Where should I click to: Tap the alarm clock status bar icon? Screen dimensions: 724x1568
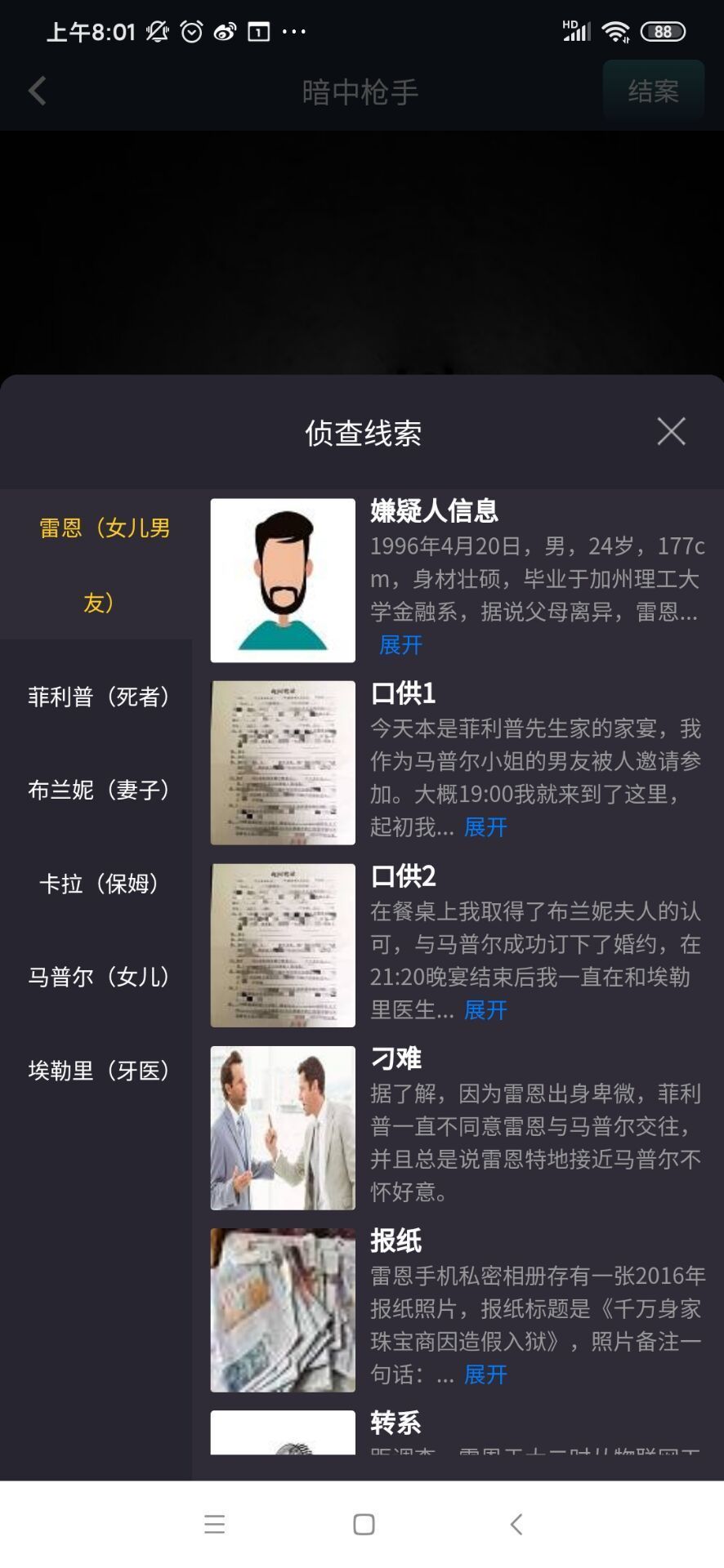tap(190, 31)
